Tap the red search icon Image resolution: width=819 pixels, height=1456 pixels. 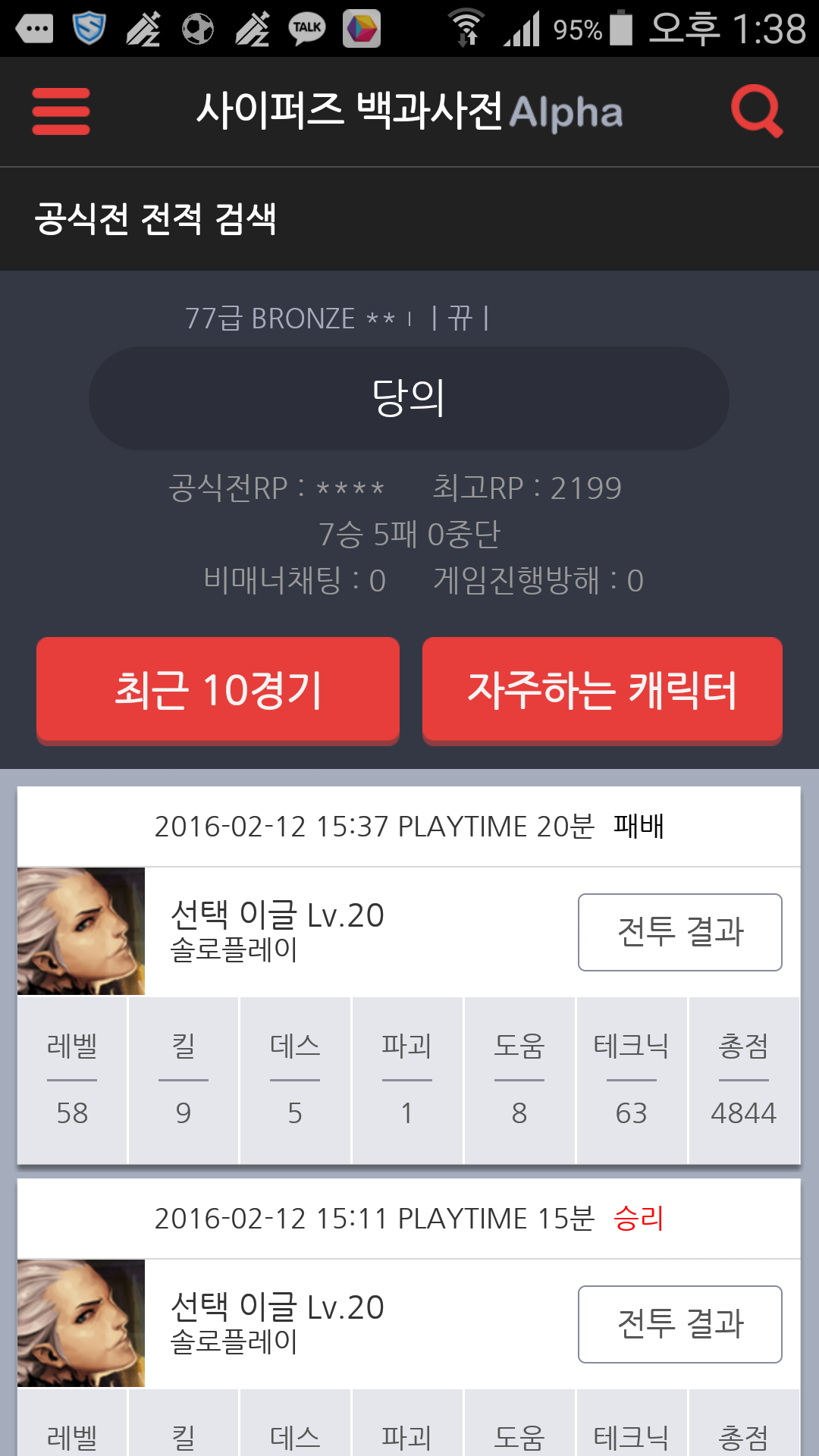coord(756,111)
